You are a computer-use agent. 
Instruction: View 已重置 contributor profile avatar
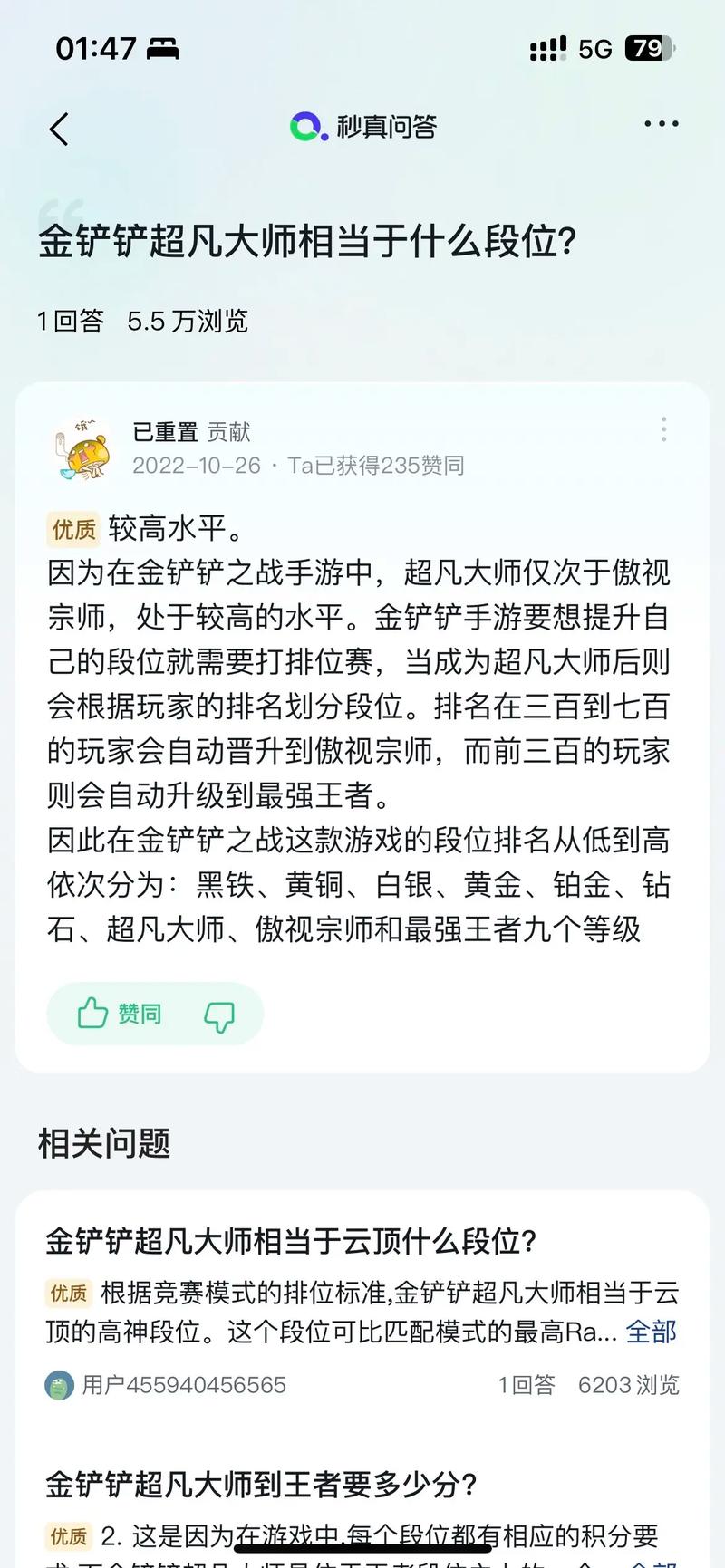pyautogui.click(x=80, y=449)
